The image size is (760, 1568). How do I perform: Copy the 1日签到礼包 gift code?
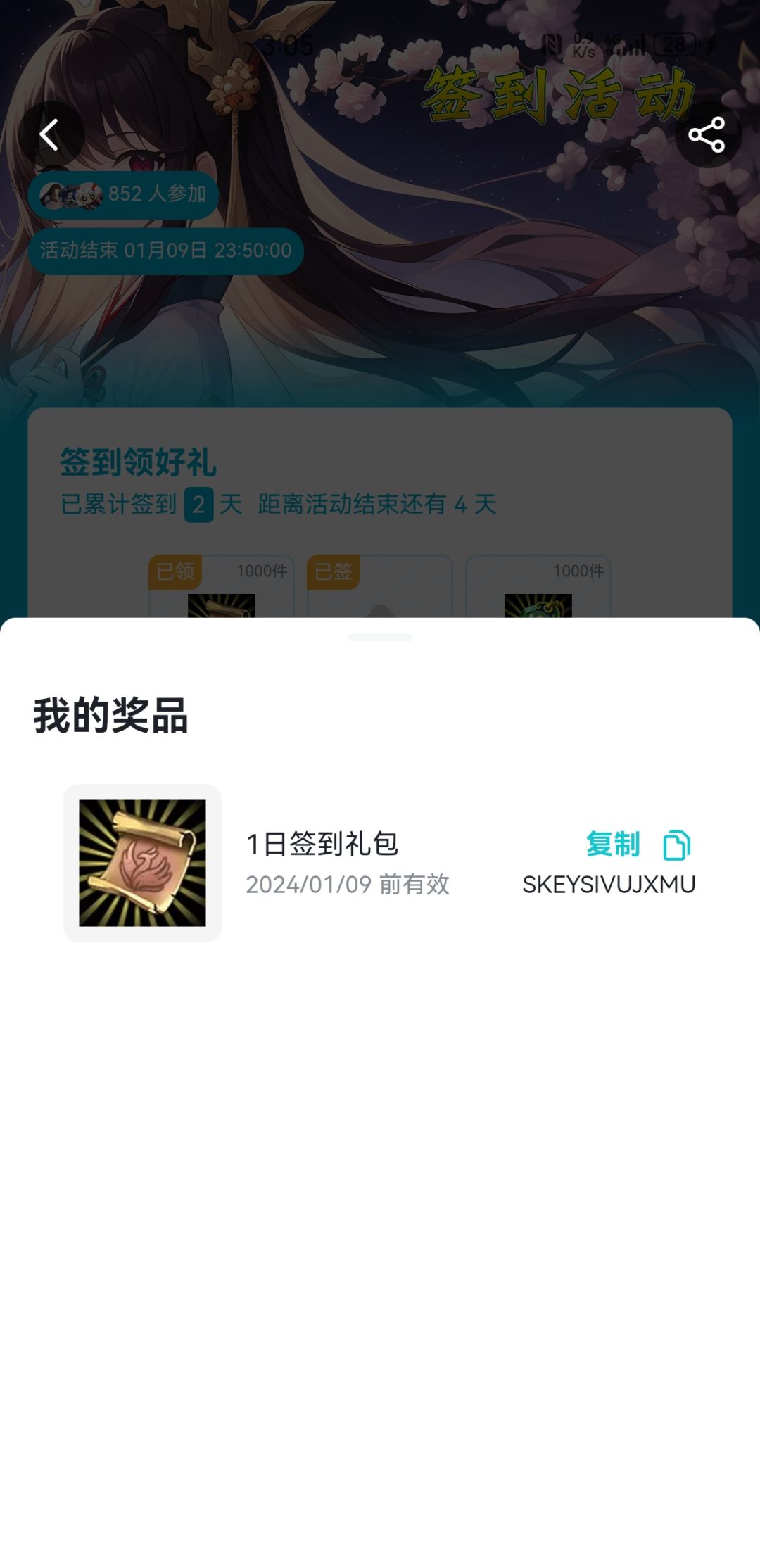click(x=638, y=845)
